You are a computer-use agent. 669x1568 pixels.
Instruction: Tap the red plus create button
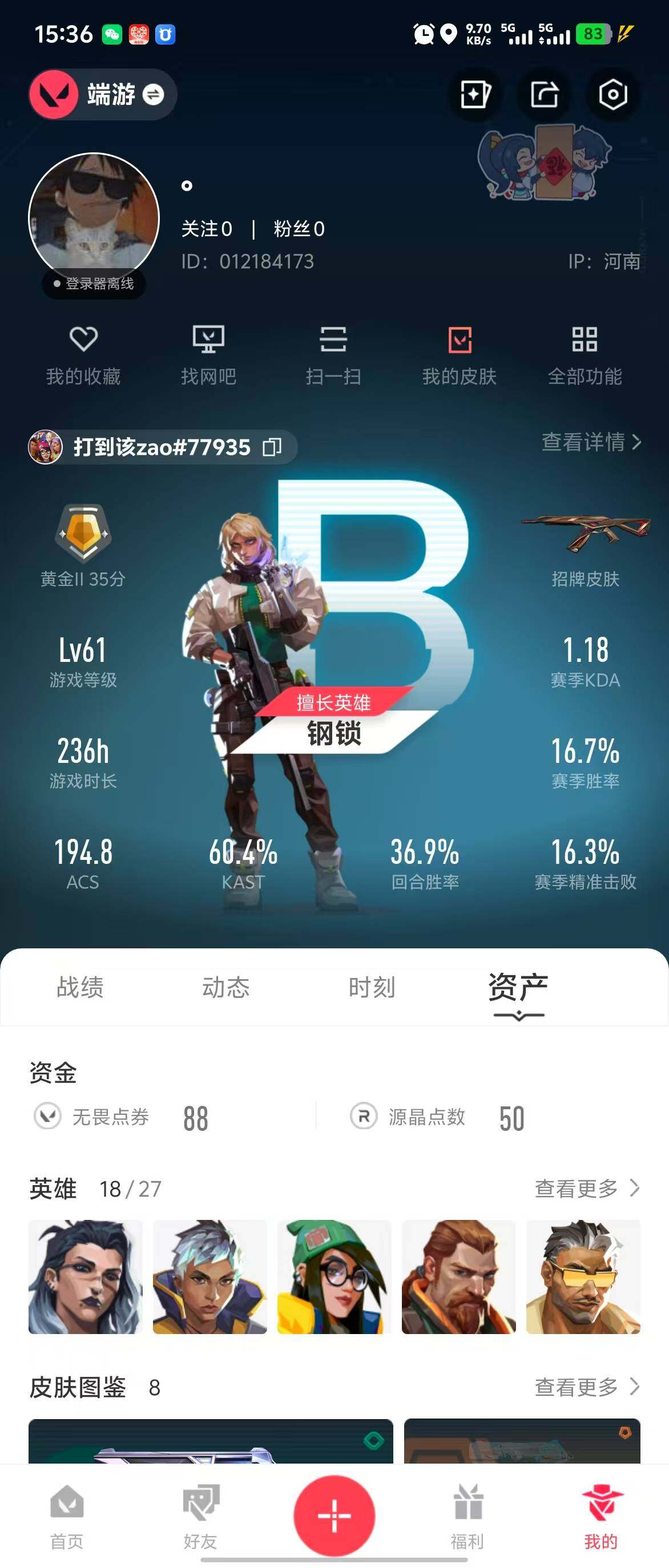point(333,1514)
